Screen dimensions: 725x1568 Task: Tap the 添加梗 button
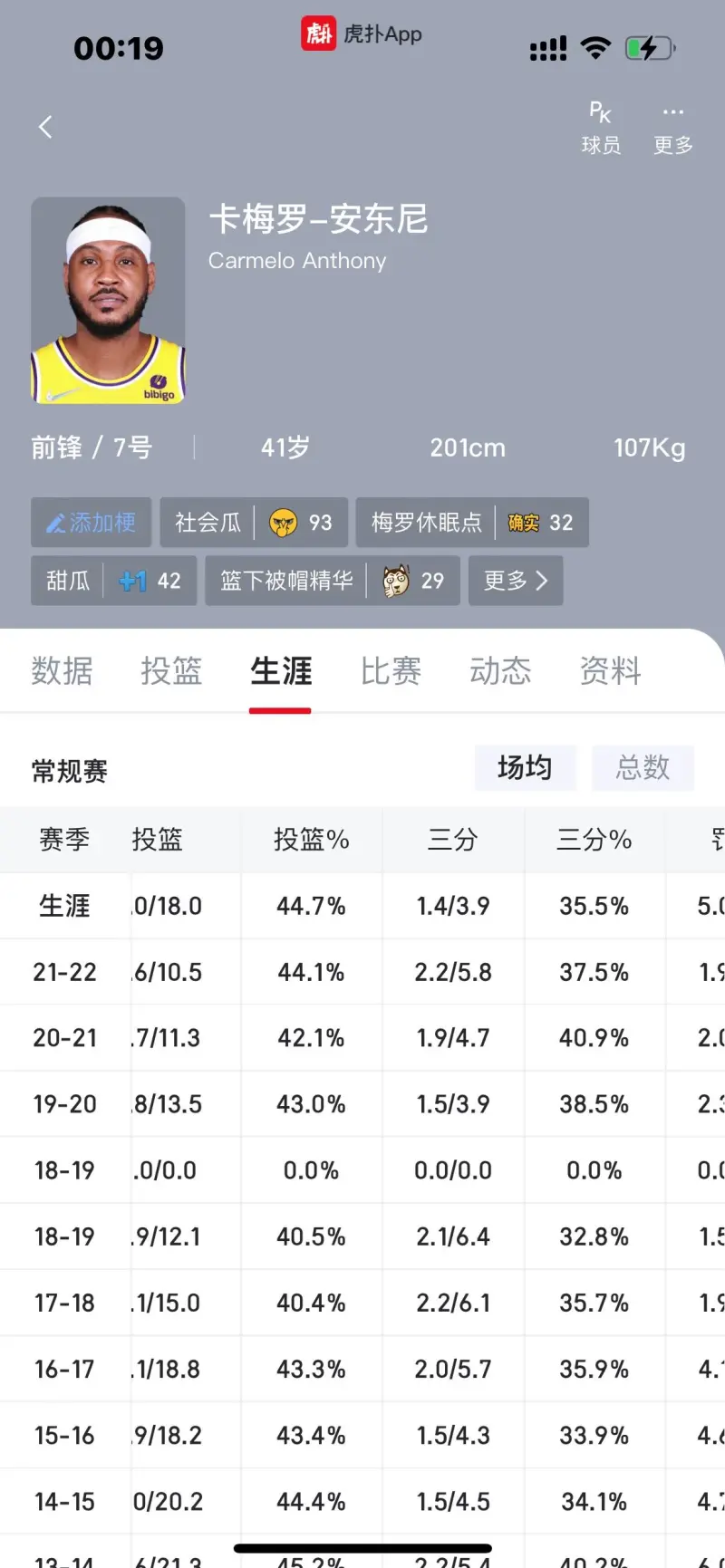92,523
